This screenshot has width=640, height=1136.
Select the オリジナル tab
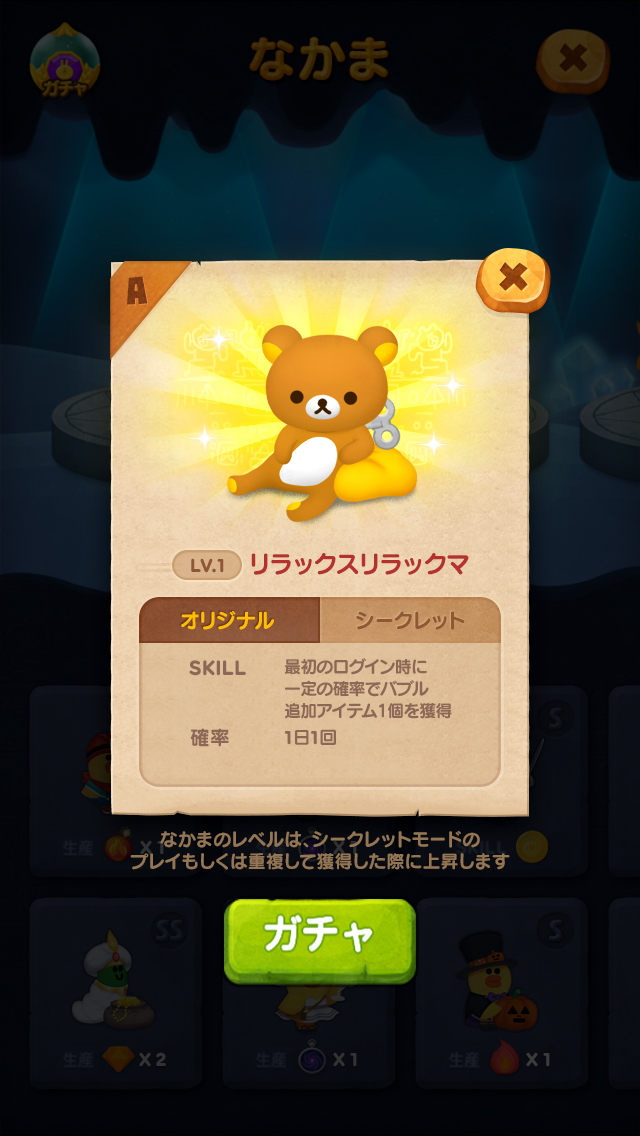click(x=228, y=620)
